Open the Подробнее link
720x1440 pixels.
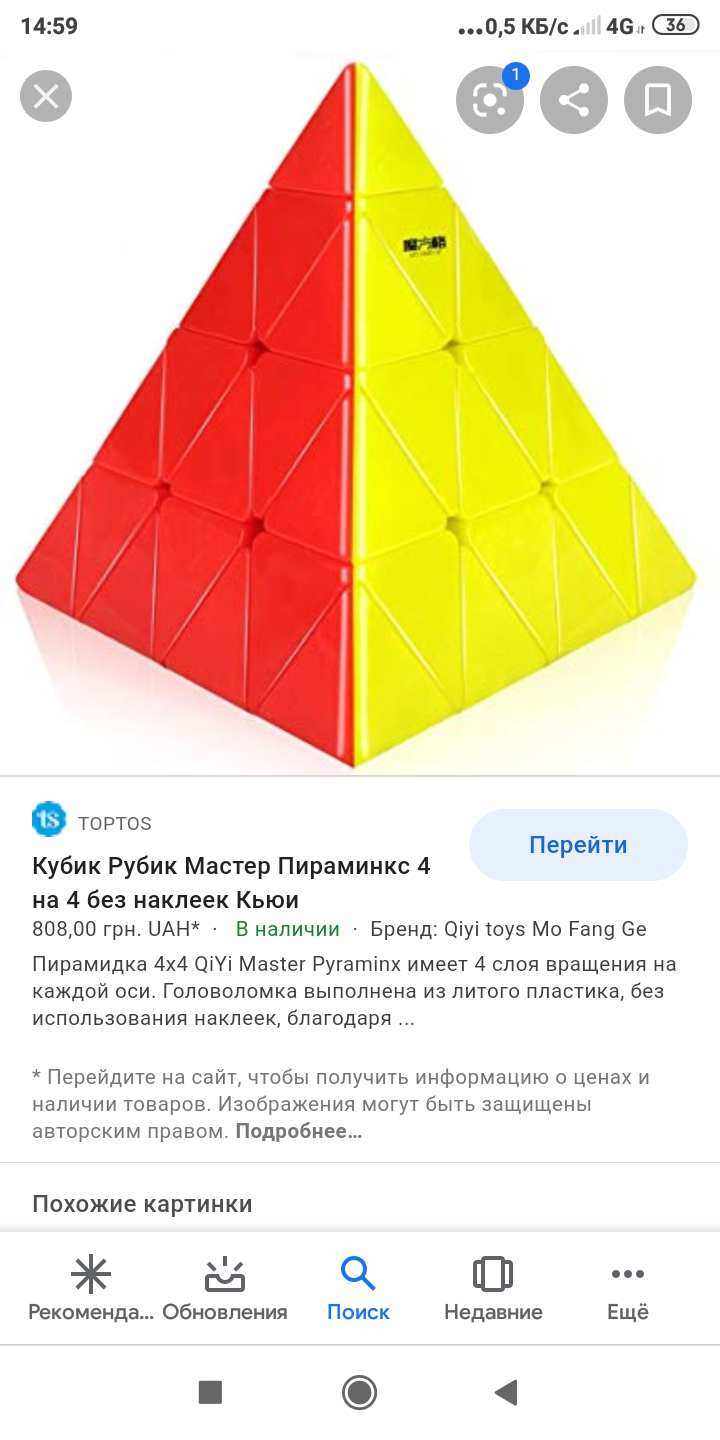point(298,1132)
